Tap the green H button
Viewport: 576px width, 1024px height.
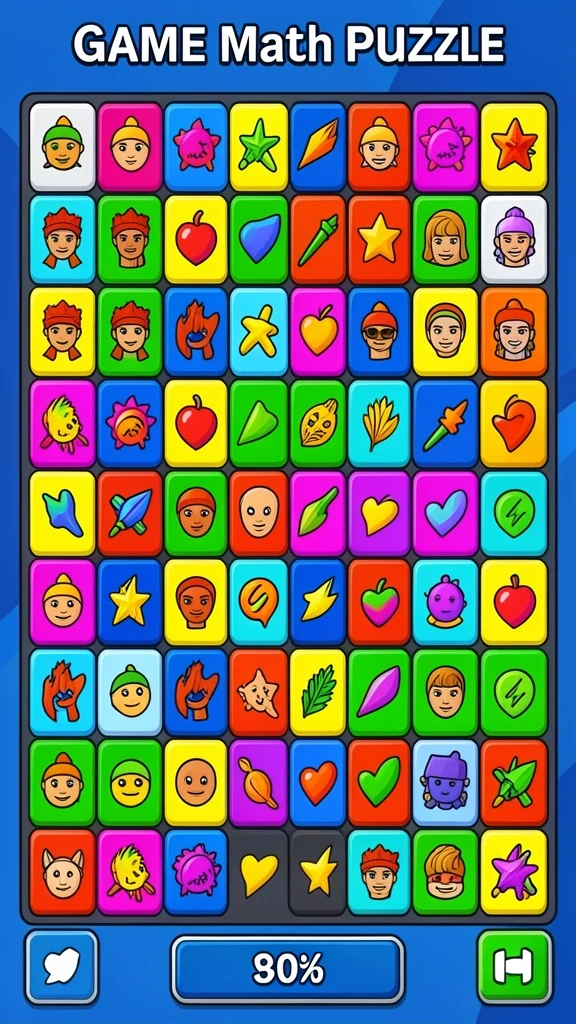click(x=514, y=967)
